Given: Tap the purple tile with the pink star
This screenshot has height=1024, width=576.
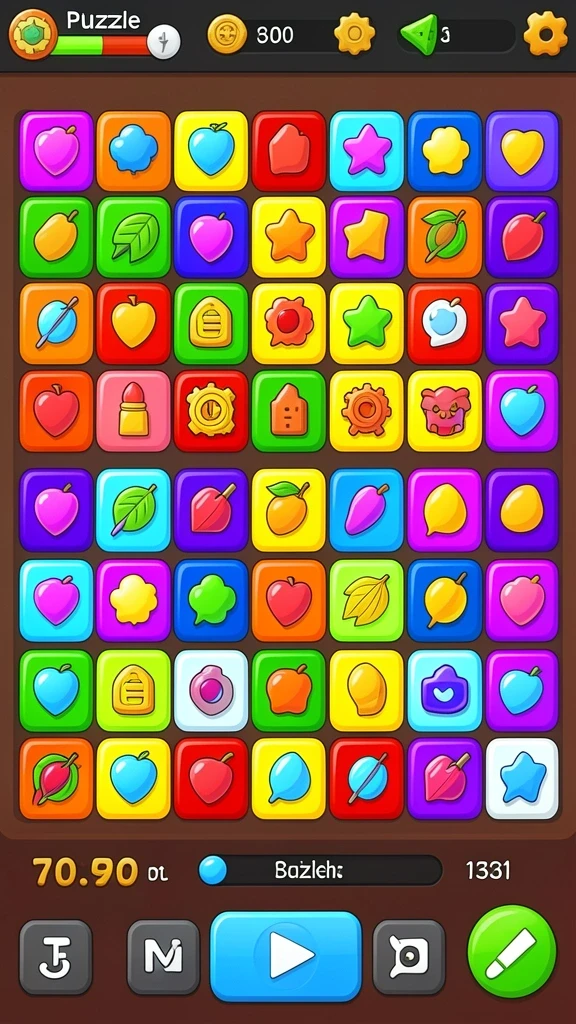Looking at the screenshot, I should click(522, 323).
